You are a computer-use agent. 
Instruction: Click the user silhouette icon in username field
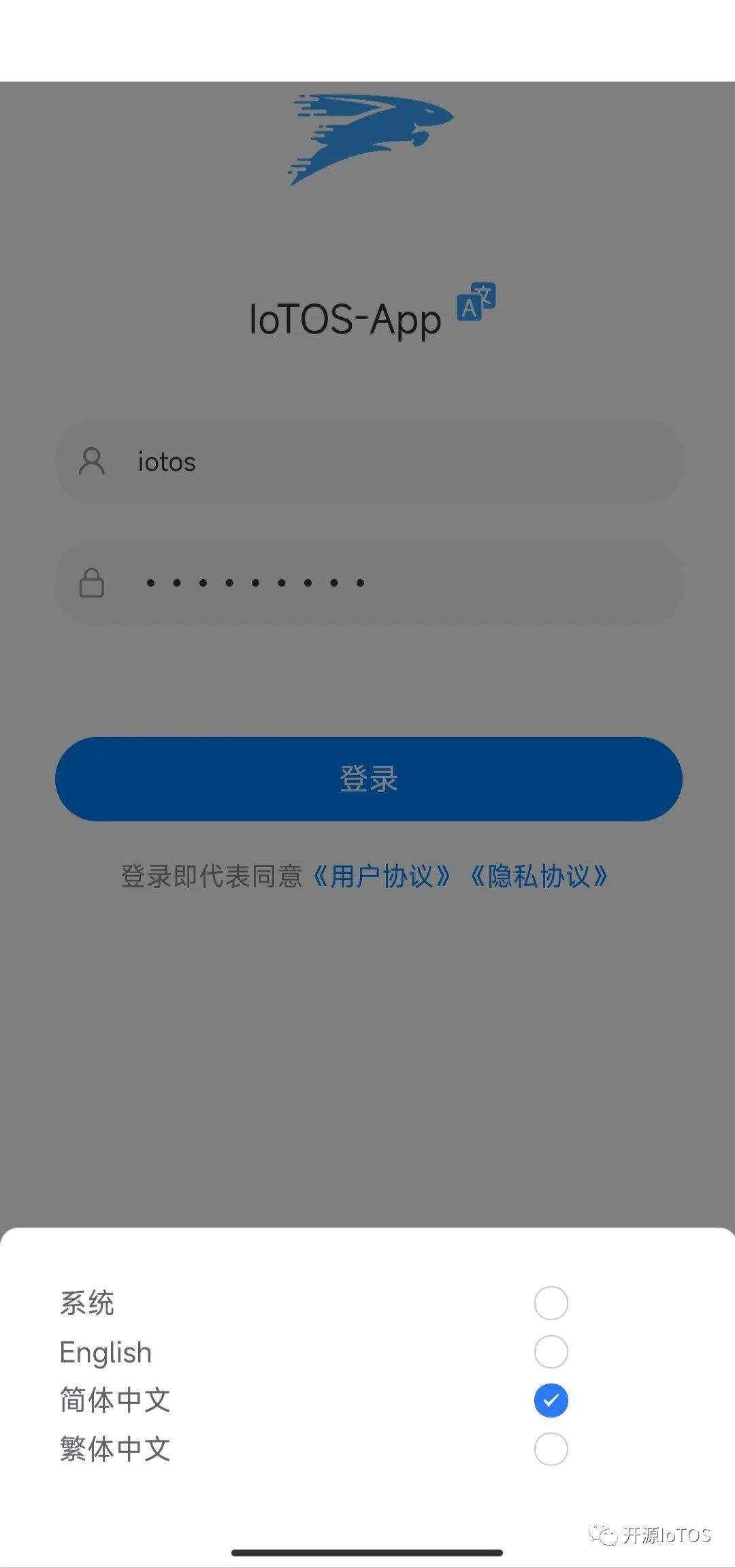92,462
